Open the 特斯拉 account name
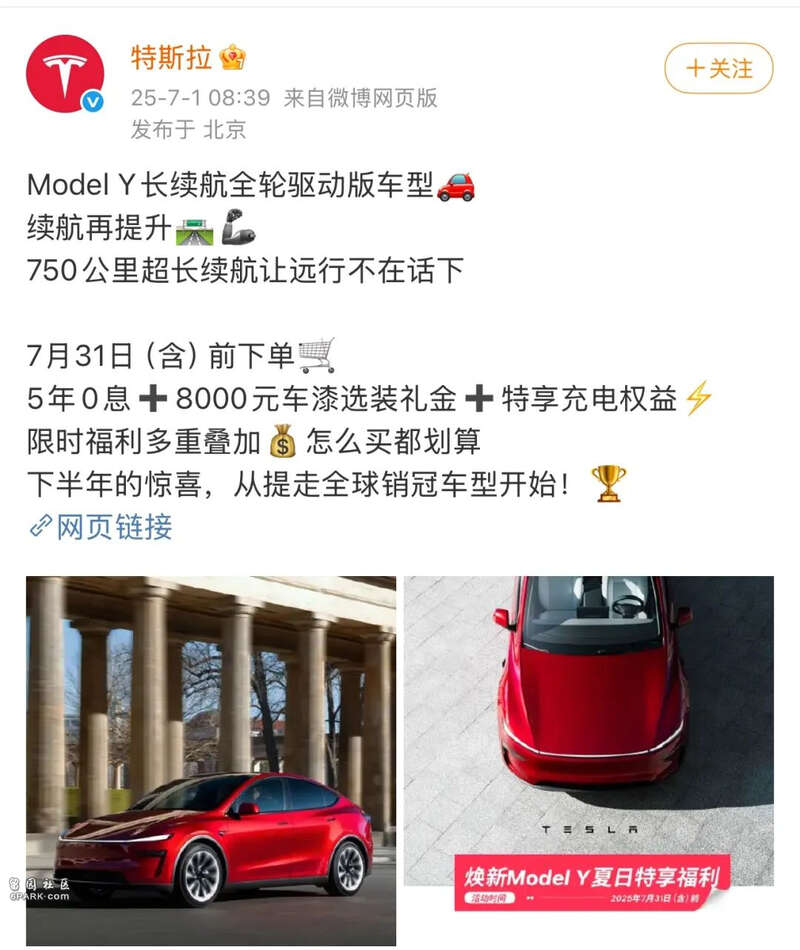Image resolution: width=800 pixels, height=950 pixels. tap(171, 58)
